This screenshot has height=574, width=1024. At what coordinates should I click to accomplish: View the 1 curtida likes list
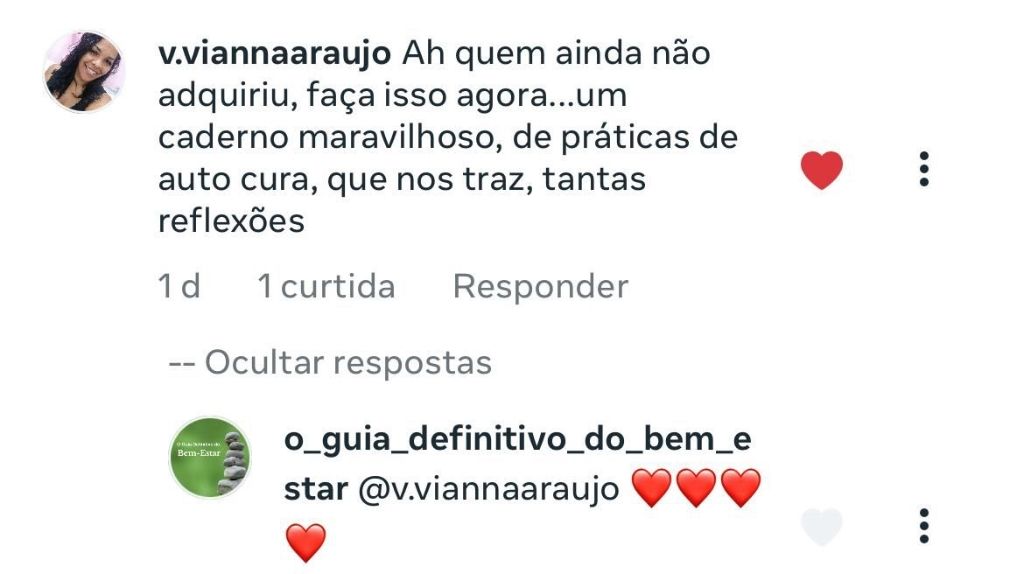click(x=326, y=287)
